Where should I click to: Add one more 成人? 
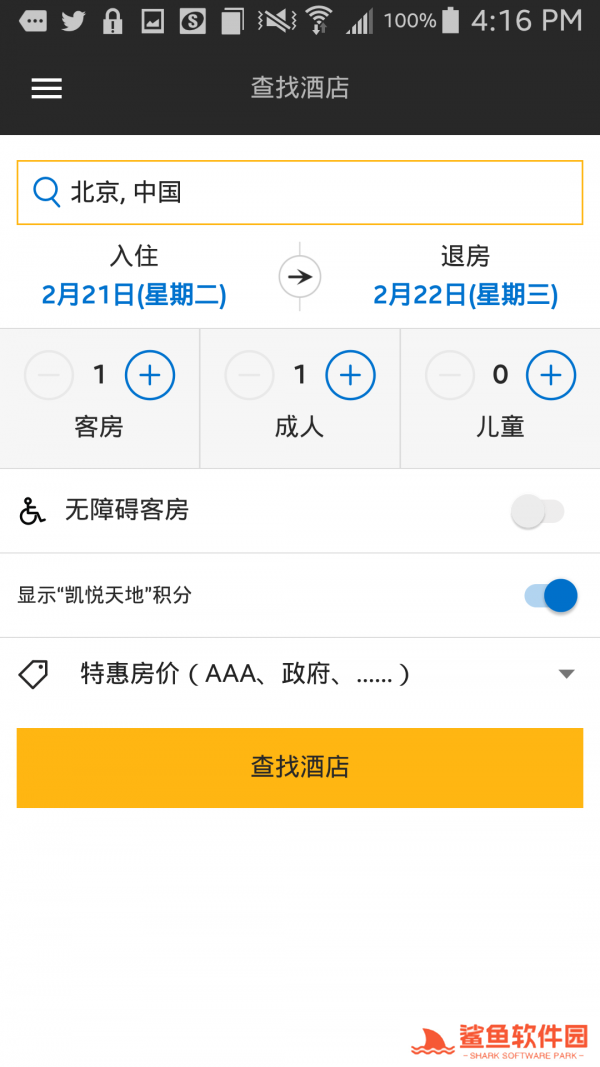(x=350, y=375)
